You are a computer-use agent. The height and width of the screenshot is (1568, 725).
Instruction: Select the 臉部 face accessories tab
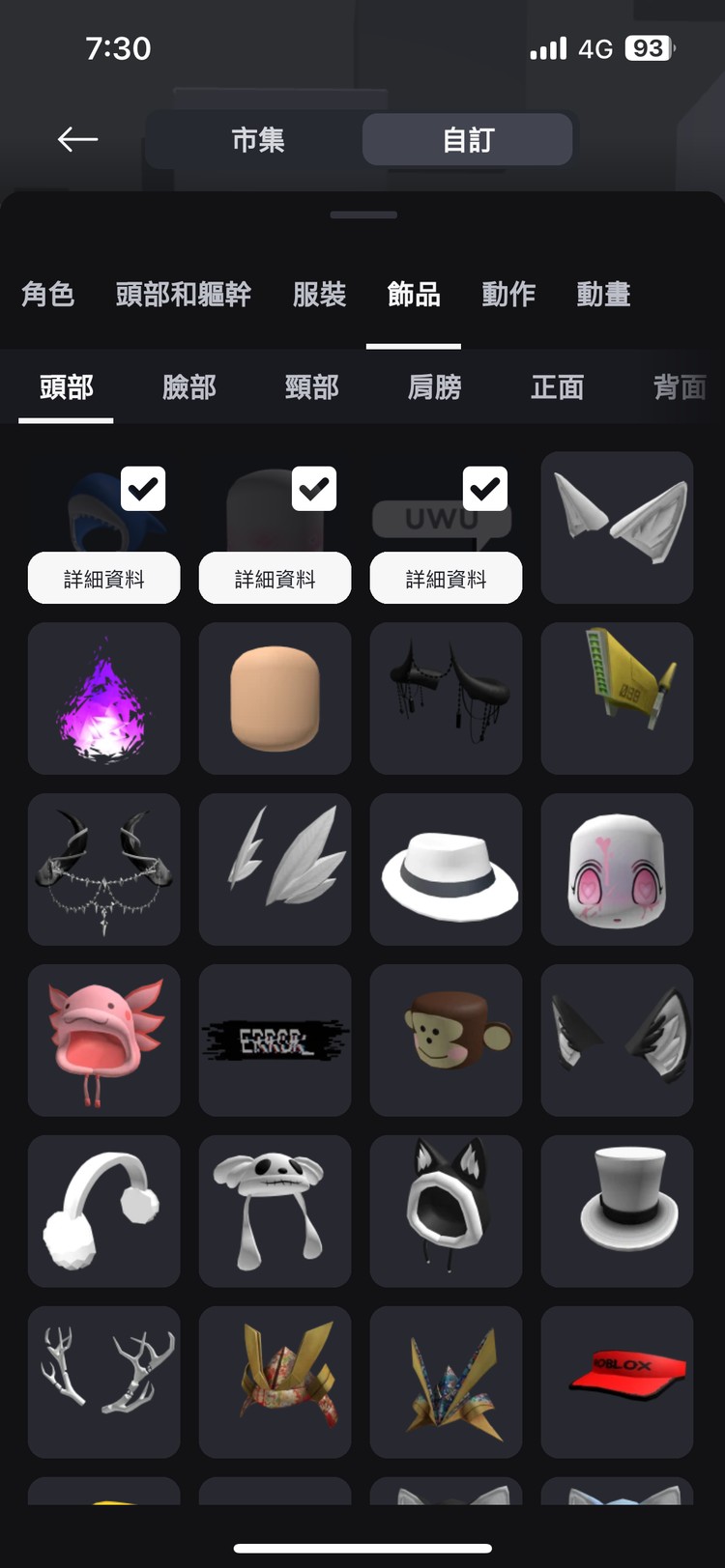click(x=188, y=387)
